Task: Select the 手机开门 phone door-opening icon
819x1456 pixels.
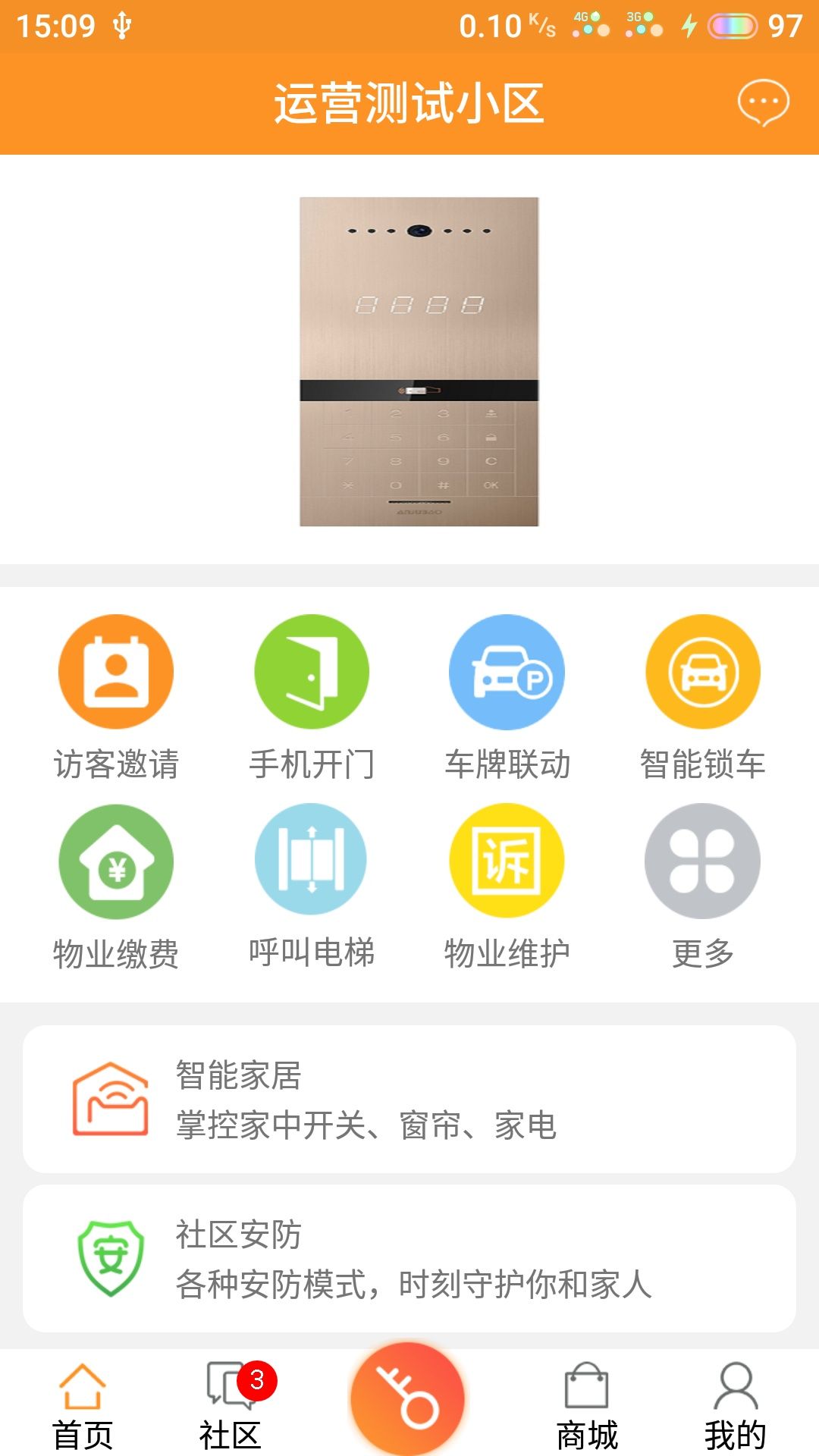Action: (311, 671)
